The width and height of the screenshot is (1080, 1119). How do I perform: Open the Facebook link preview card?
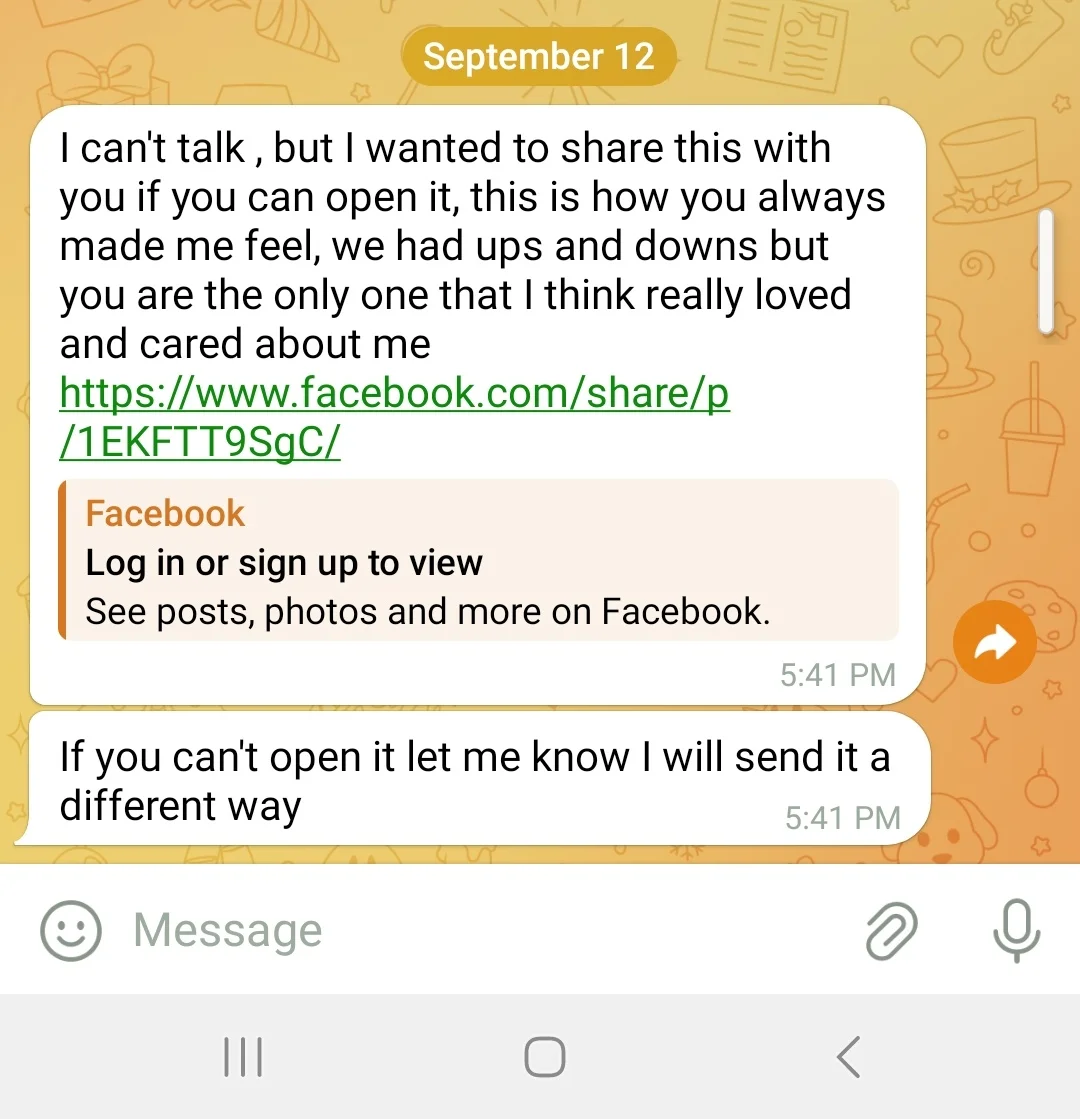point(478,561)
